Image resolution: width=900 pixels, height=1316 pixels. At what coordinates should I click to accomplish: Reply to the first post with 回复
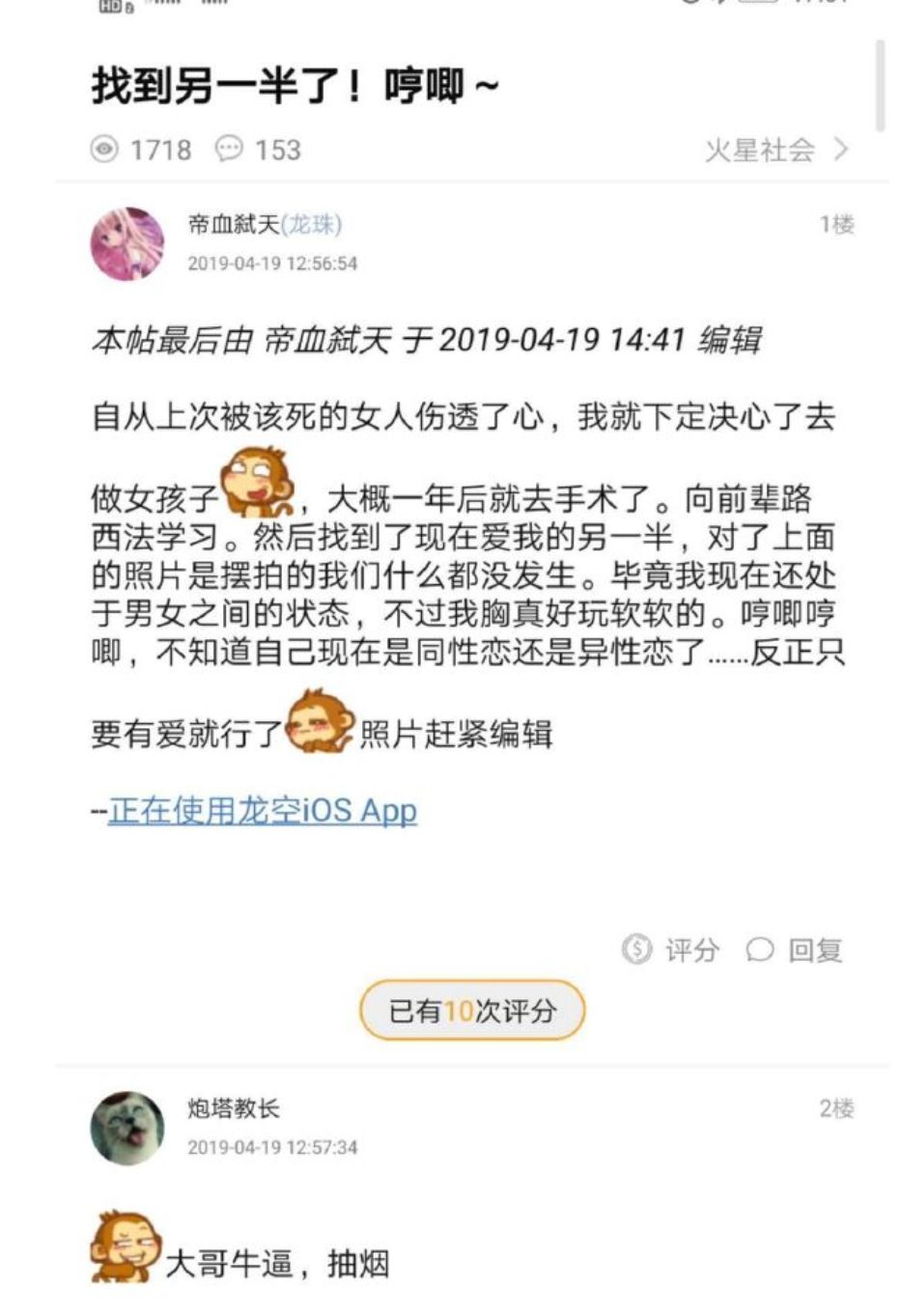click(x=795, y=950)
